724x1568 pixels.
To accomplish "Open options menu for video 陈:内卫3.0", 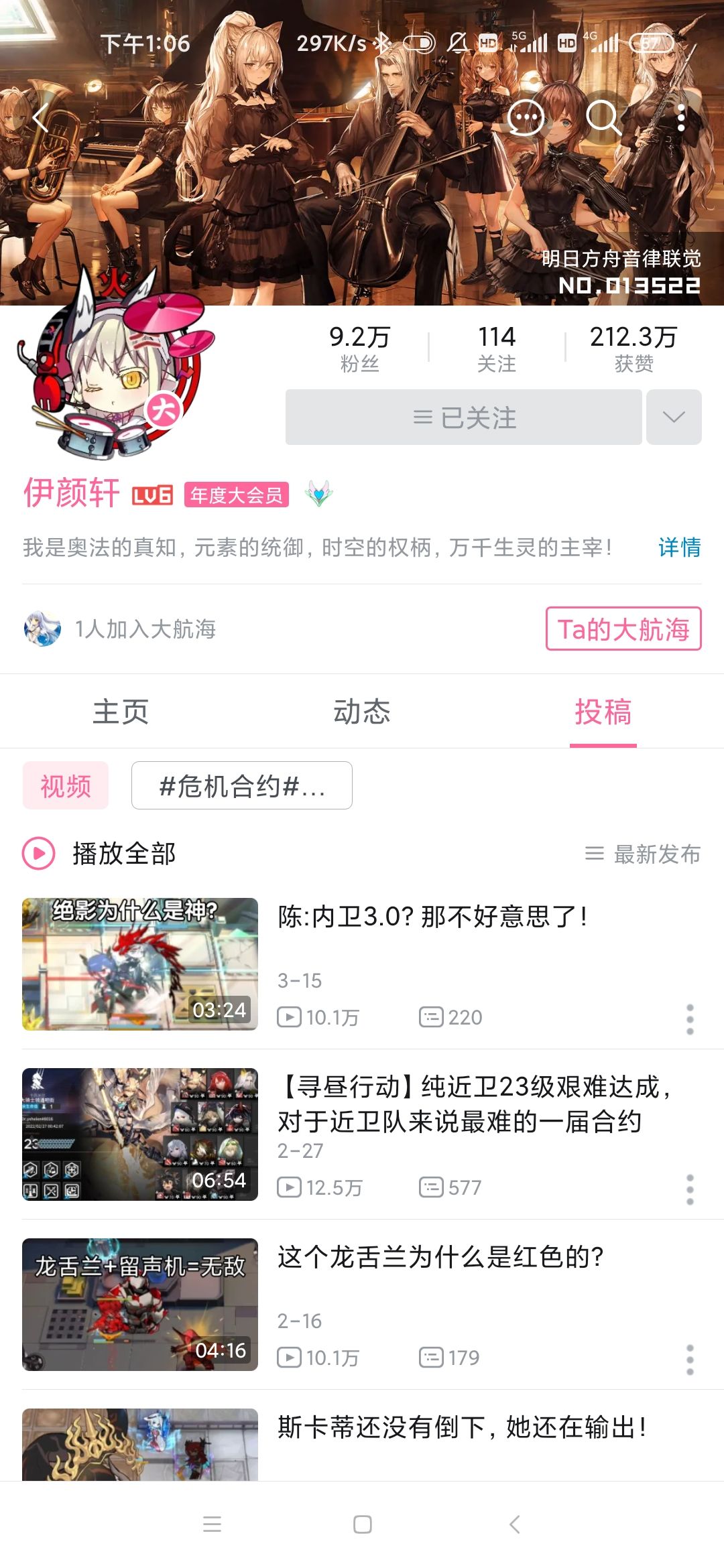I will [x=690, y=1017].
